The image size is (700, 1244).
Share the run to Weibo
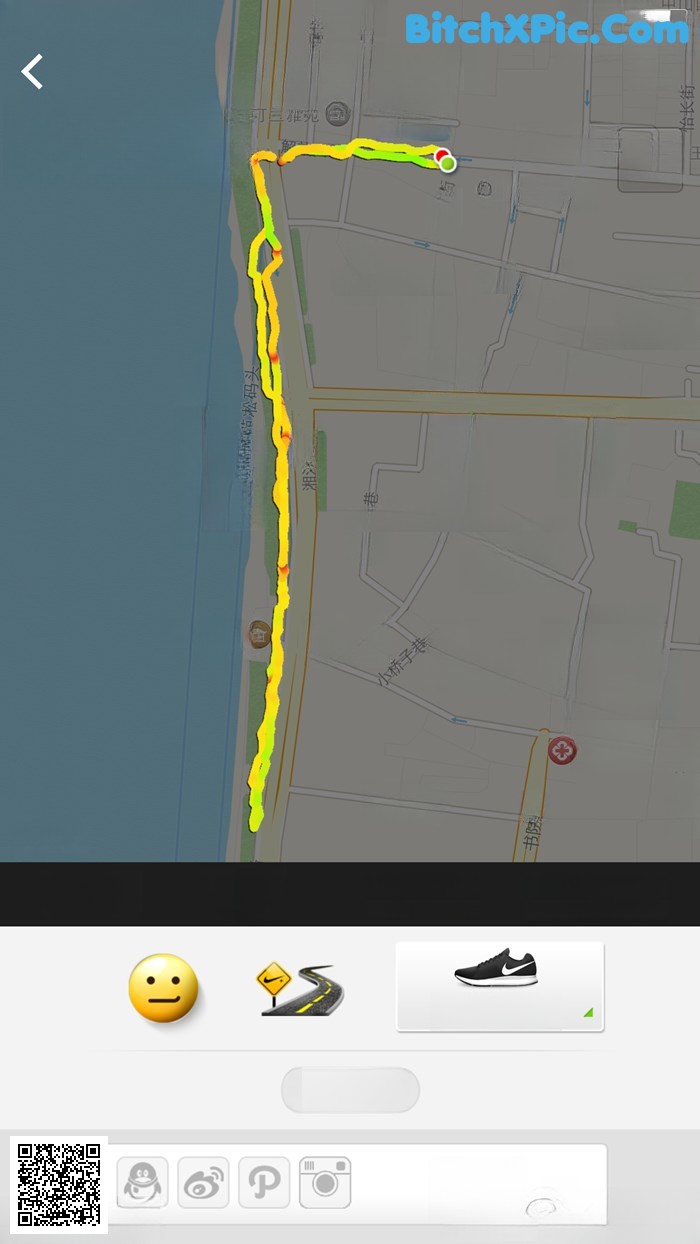coord(203,1183)
